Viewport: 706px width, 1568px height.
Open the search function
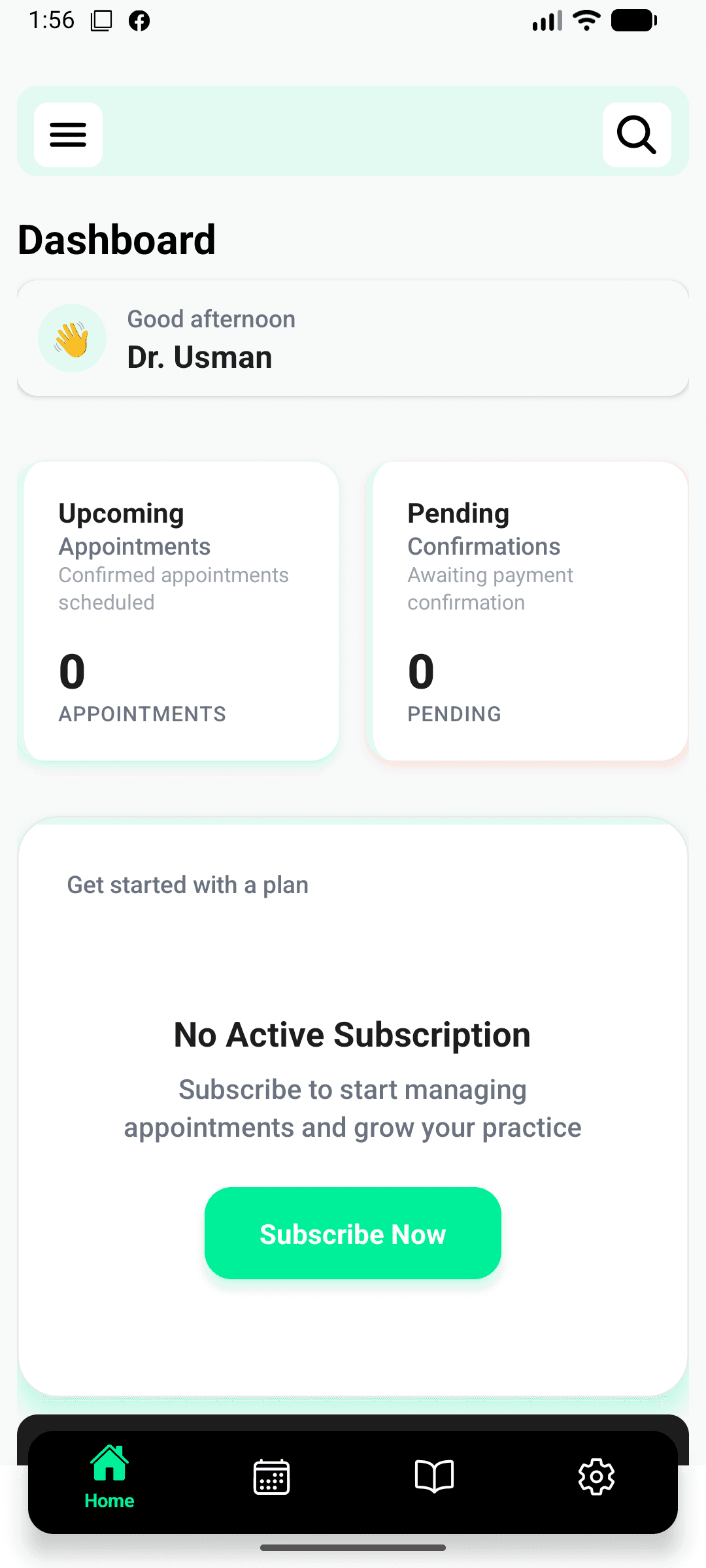click(637, 135)
